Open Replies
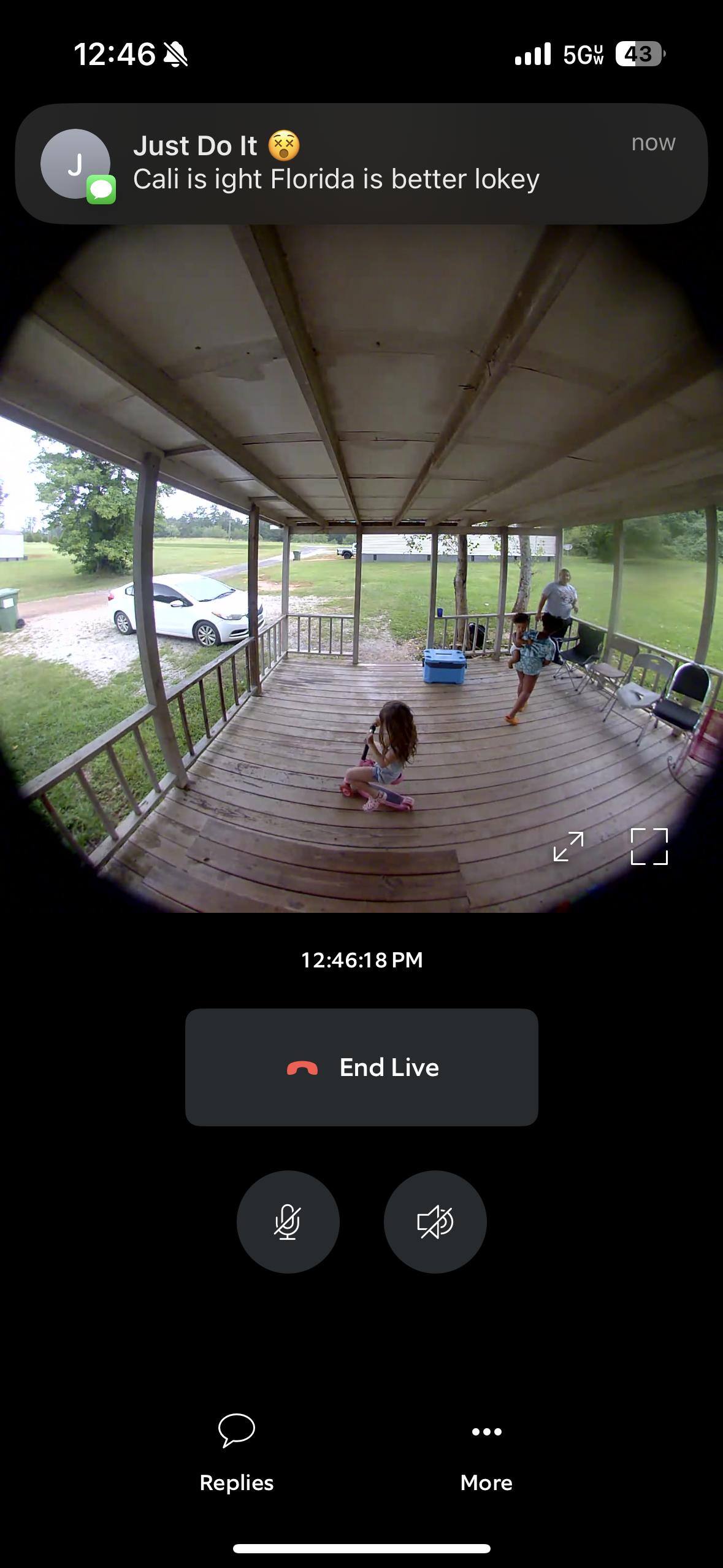 237,1453
